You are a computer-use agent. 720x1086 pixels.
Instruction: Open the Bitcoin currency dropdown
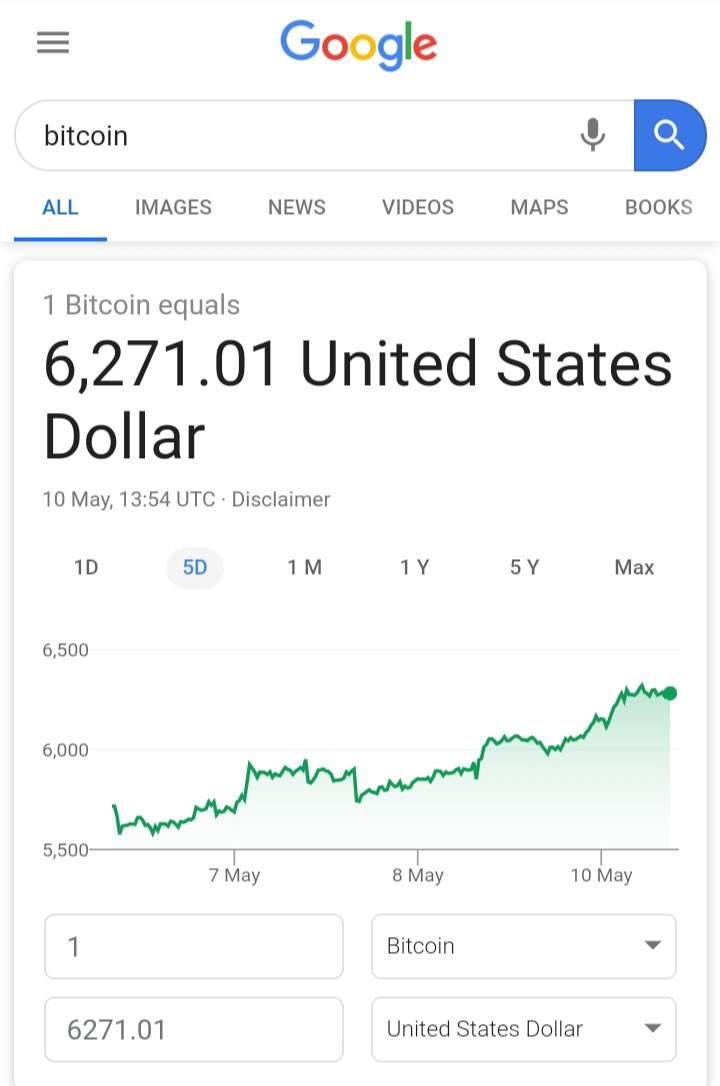[x=523, y=946]
